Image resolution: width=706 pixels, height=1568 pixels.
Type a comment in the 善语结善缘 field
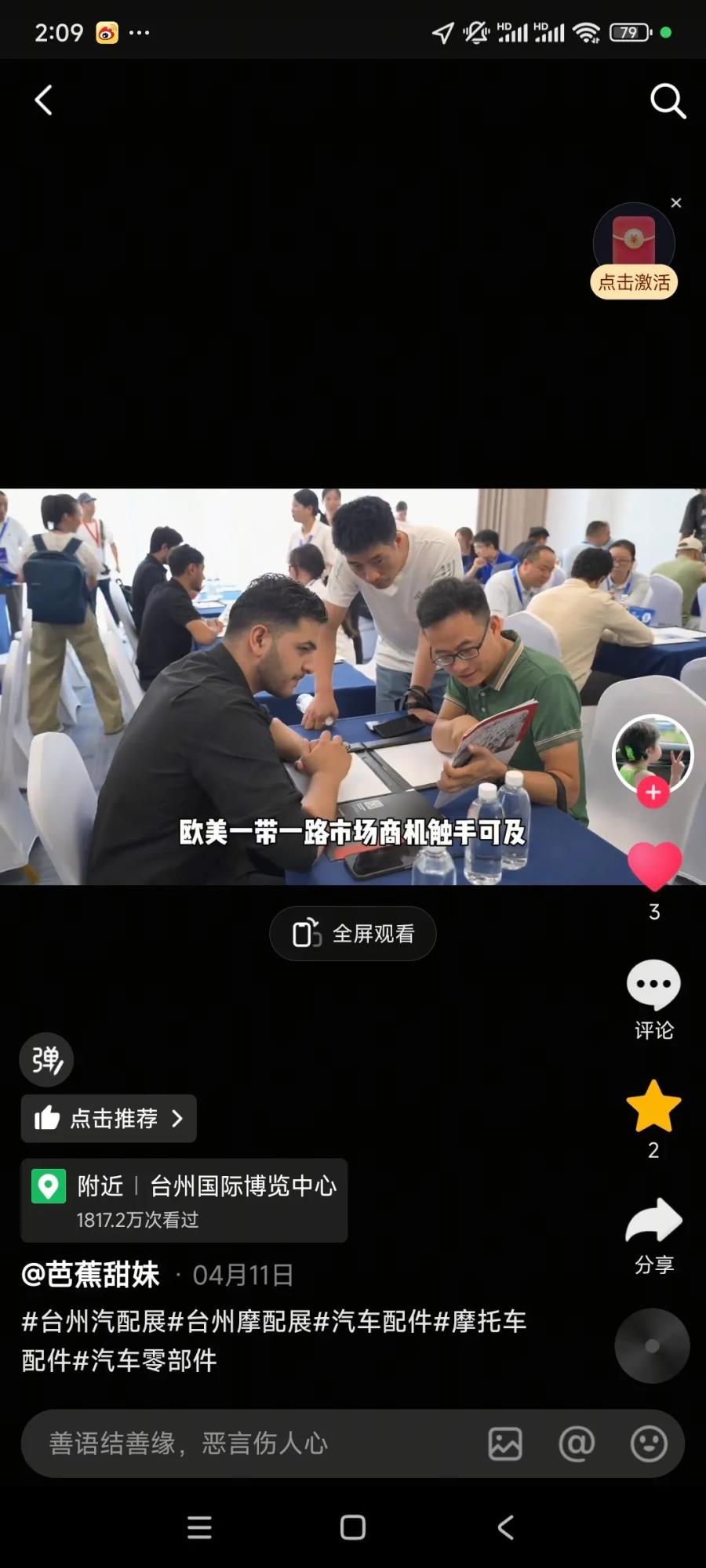pyautogui.click(x=235, y=1443)
